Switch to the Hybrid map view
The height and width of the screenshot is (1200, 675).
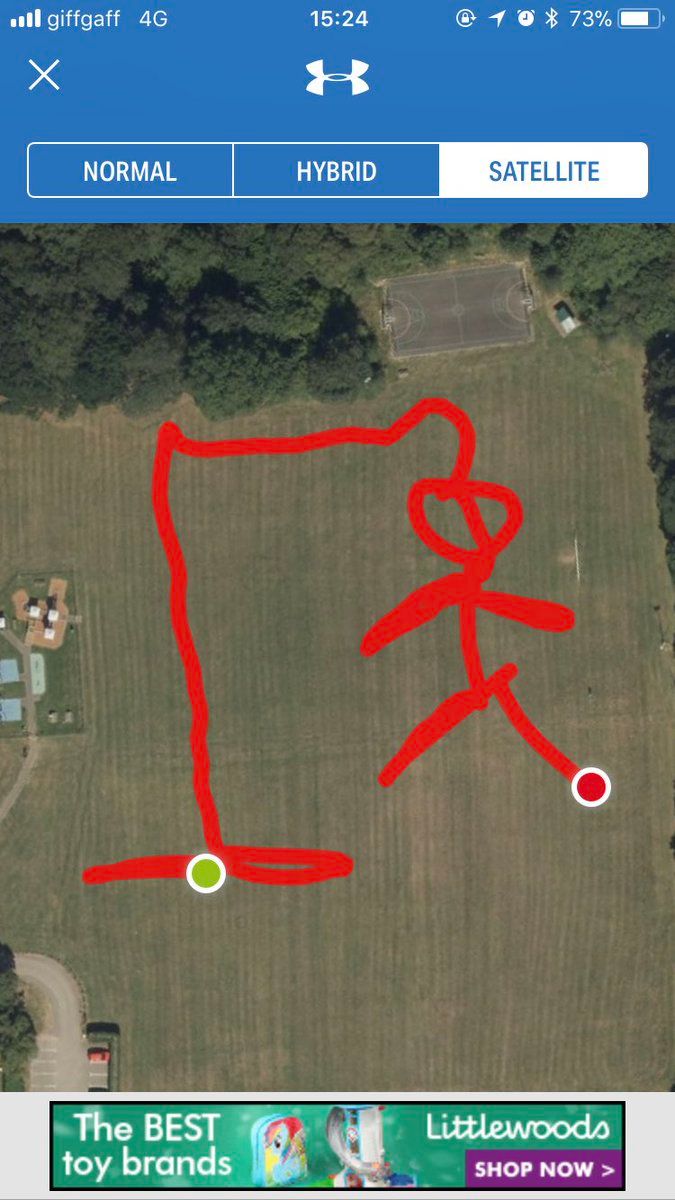(x=336, y=171)
